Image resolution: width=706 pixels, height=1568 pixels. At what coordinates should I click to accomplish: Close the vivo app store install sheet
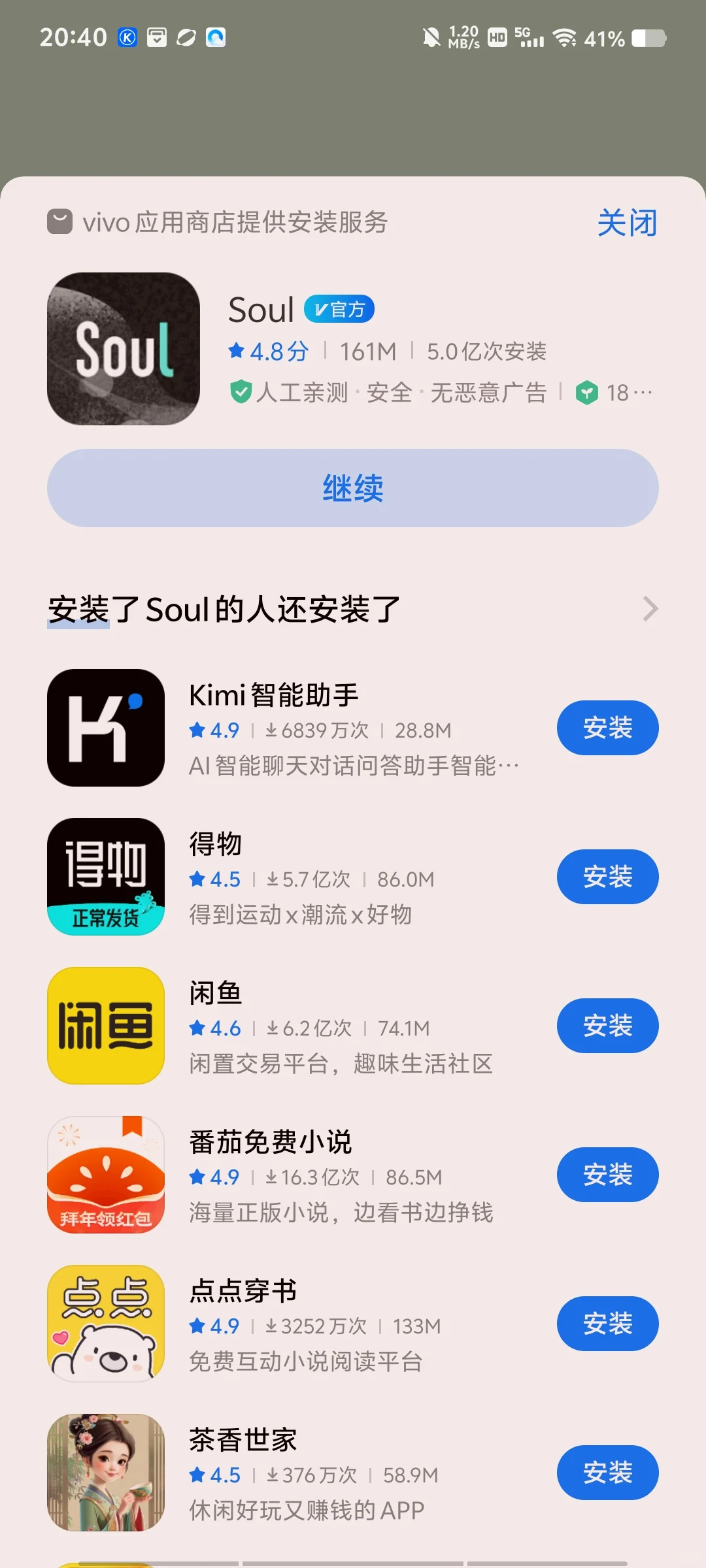[626, 223]
